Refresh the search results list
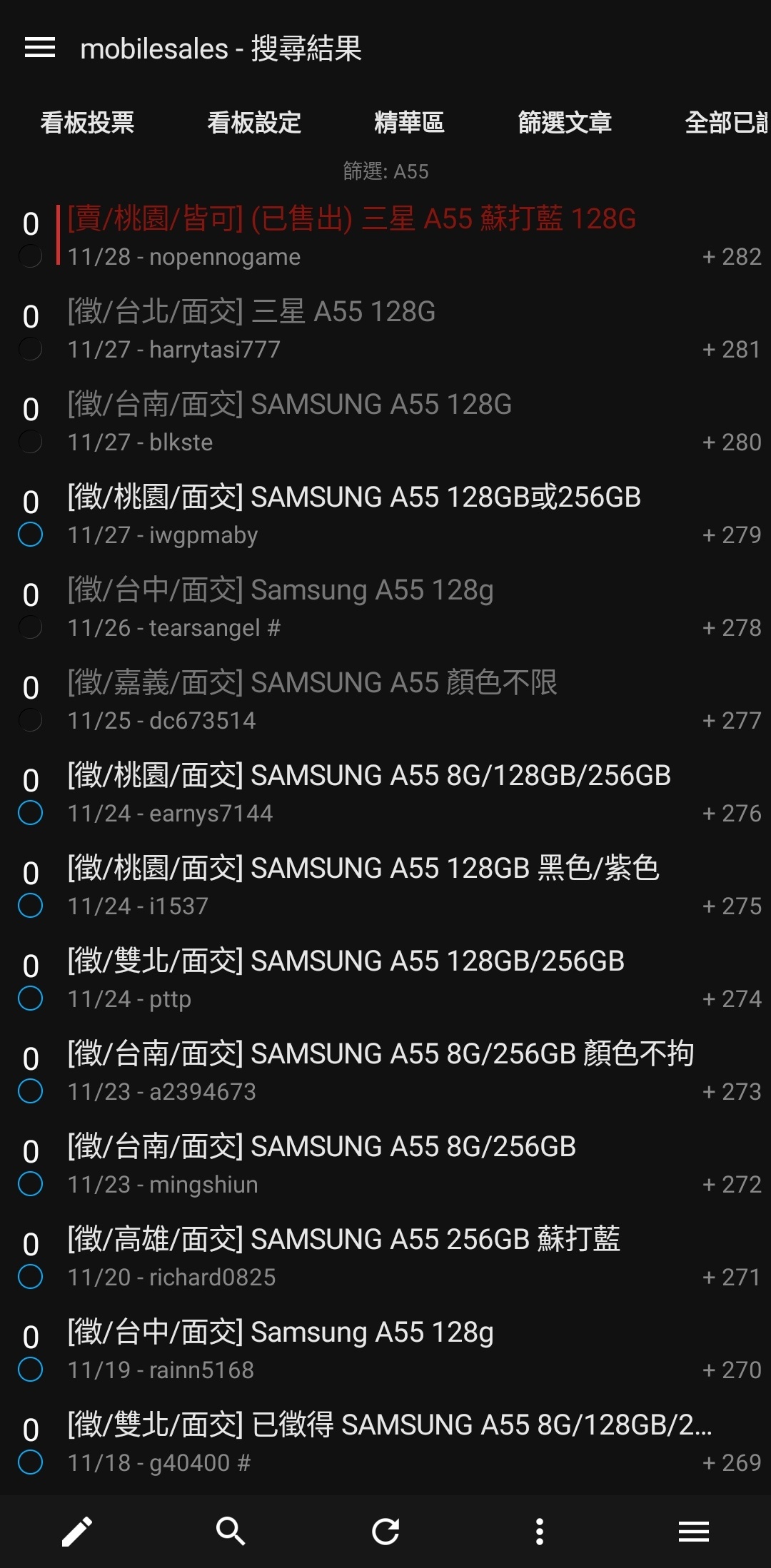Screen dimensions: 771x1568 point(385,1531)
